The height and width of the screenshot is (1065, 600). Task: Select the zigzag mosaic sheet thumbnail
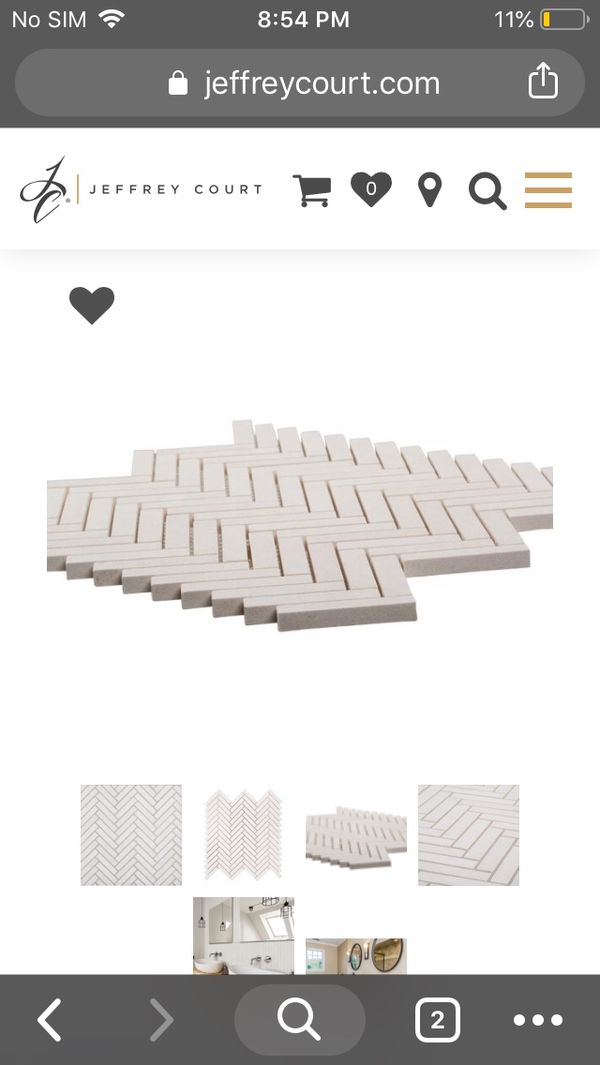(x=243, y=835)
